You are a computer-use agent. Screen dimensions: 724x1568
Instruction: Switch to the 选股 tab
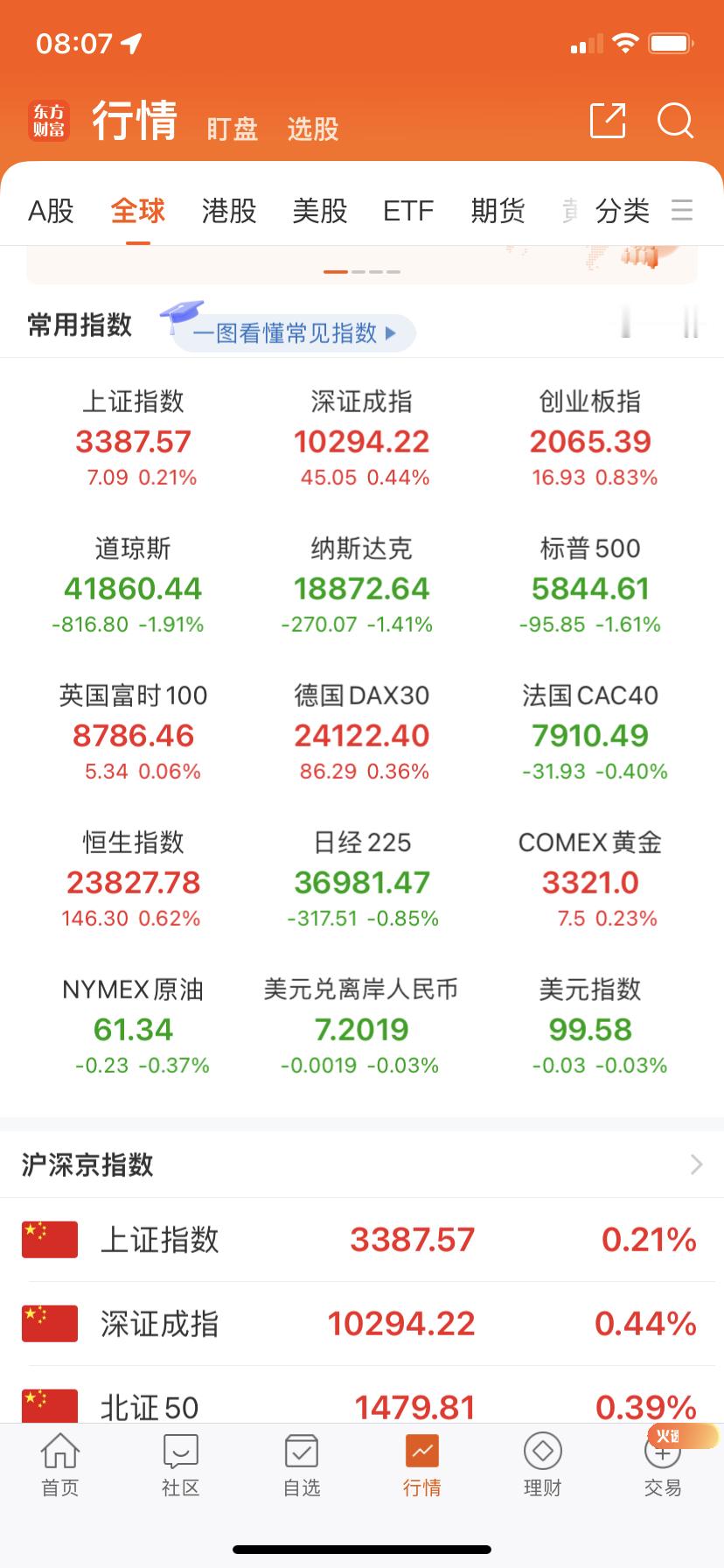pyautogui.click(x=313, y=129)
